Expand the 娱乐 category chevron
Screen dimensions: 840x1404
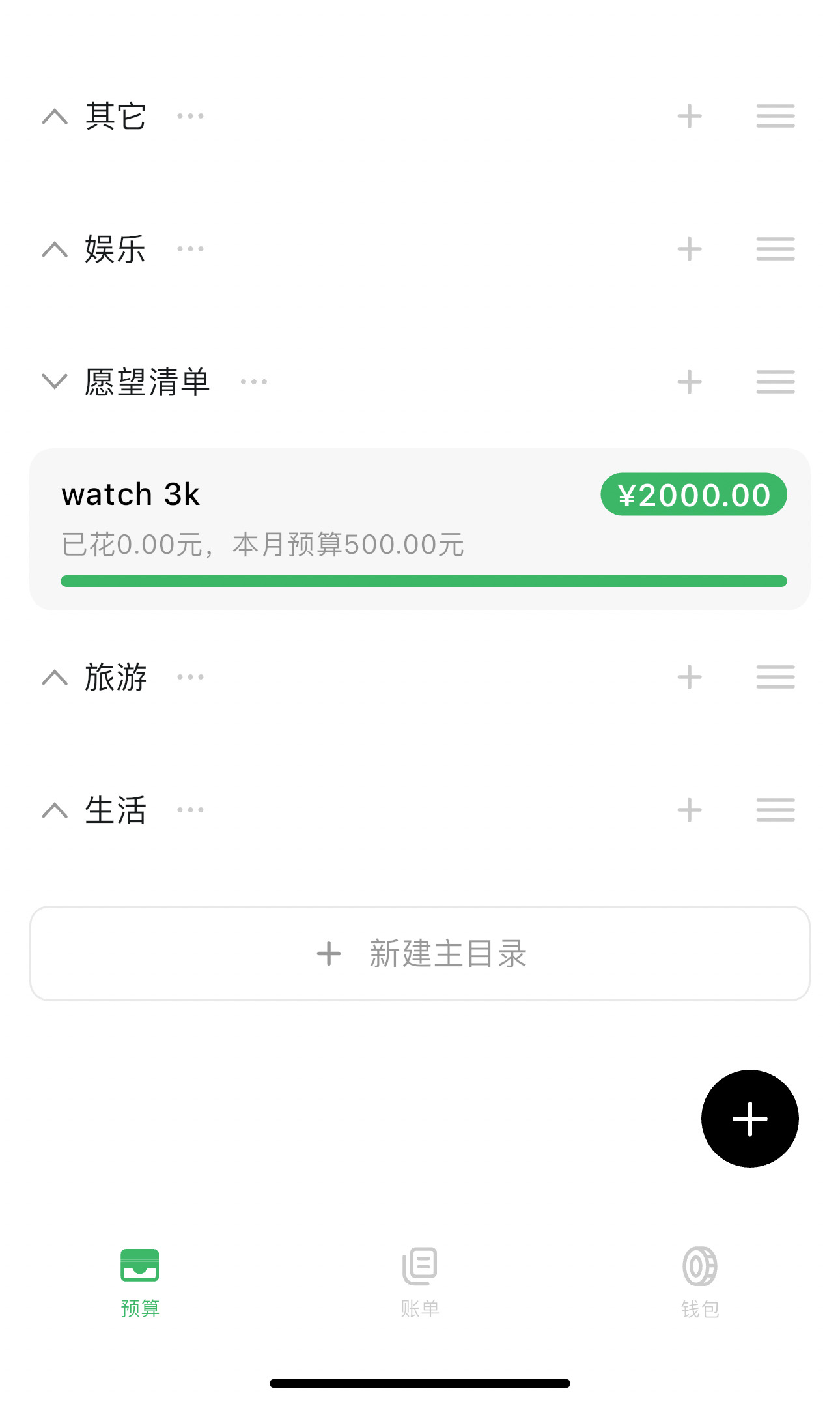[x=55, y=250]
